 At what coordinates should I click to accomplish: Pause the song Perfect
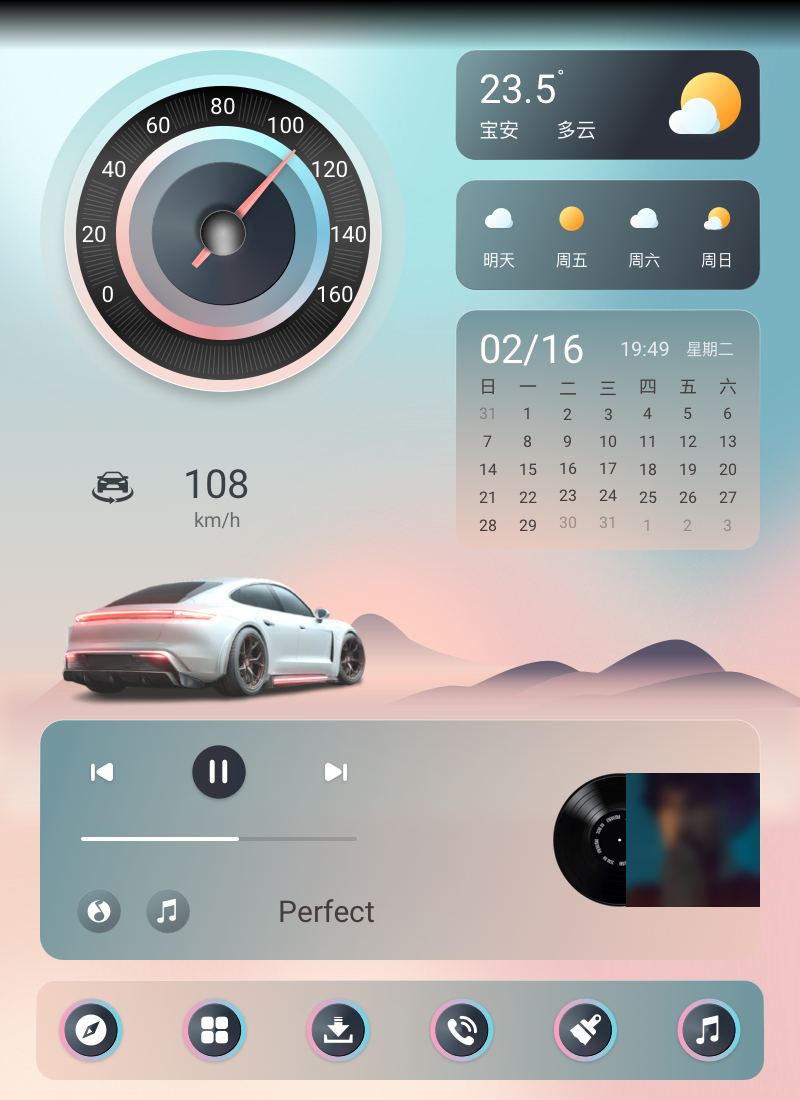coord(218,771)
